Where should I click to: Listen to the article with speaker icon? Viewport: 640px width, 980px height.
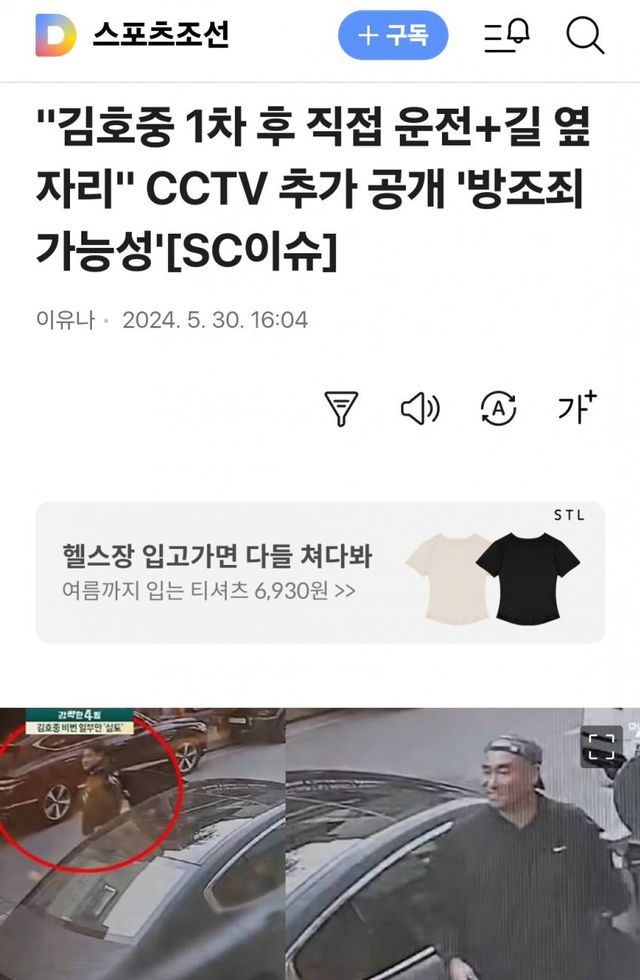pyautogui.click(x=419, y=408)
